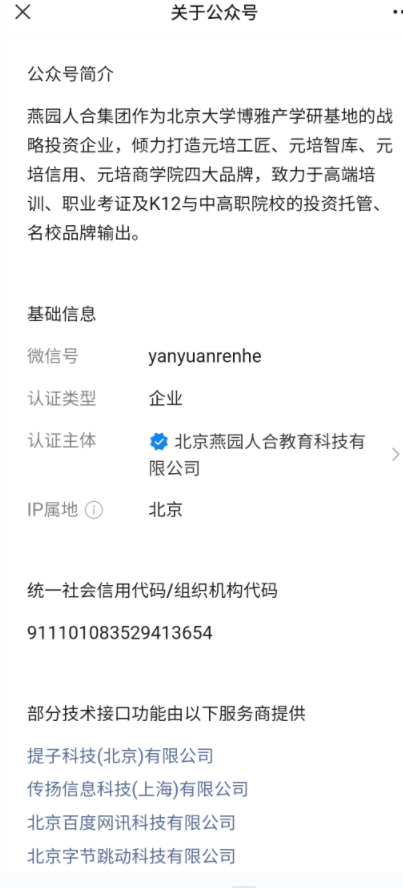This screenshot has height=888, width=403.
Task: Open the 传扬信息科技(上海)有限公司 link
Action: click(x=138, y=789)
